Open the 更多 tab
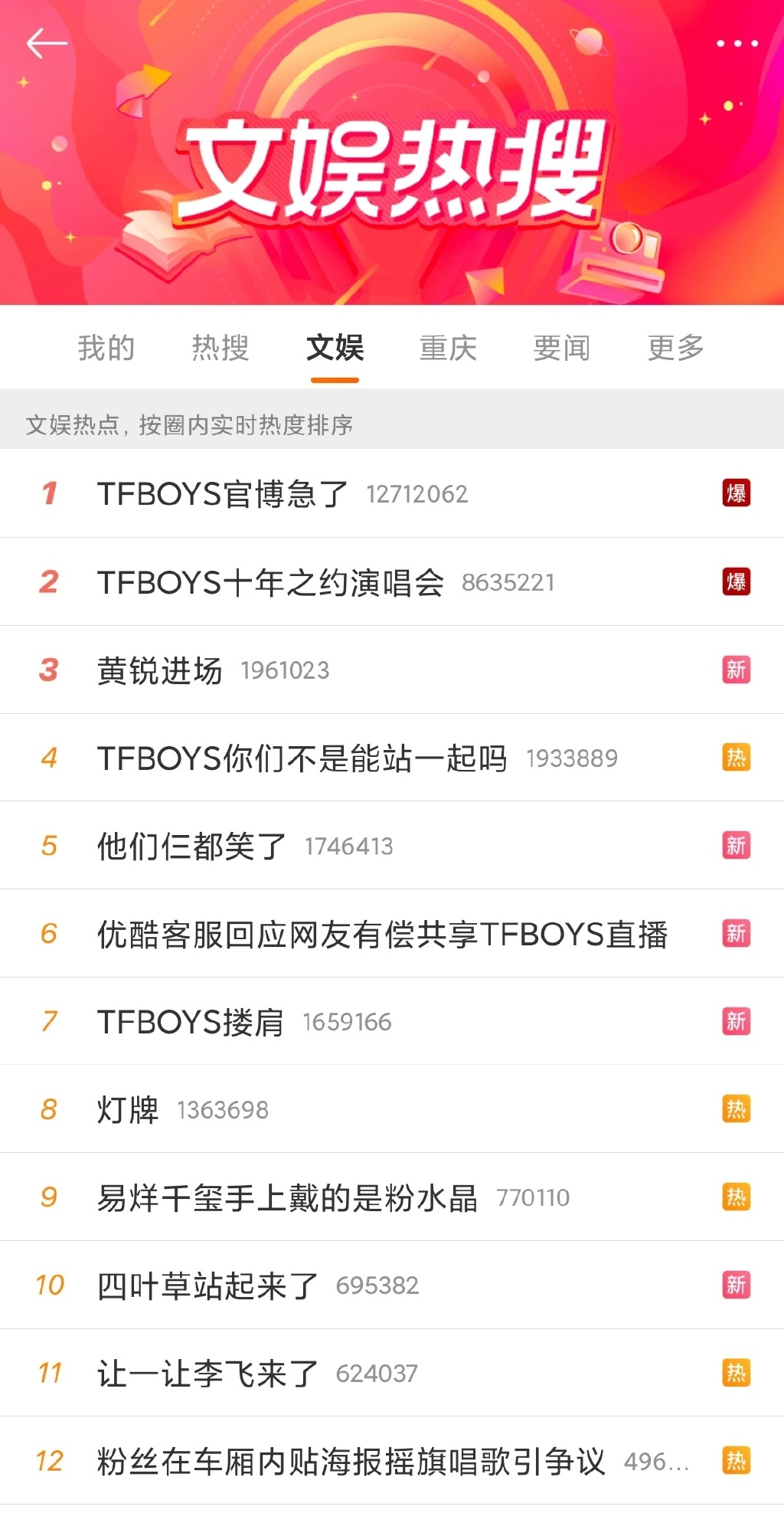 [x=677, y=347]
